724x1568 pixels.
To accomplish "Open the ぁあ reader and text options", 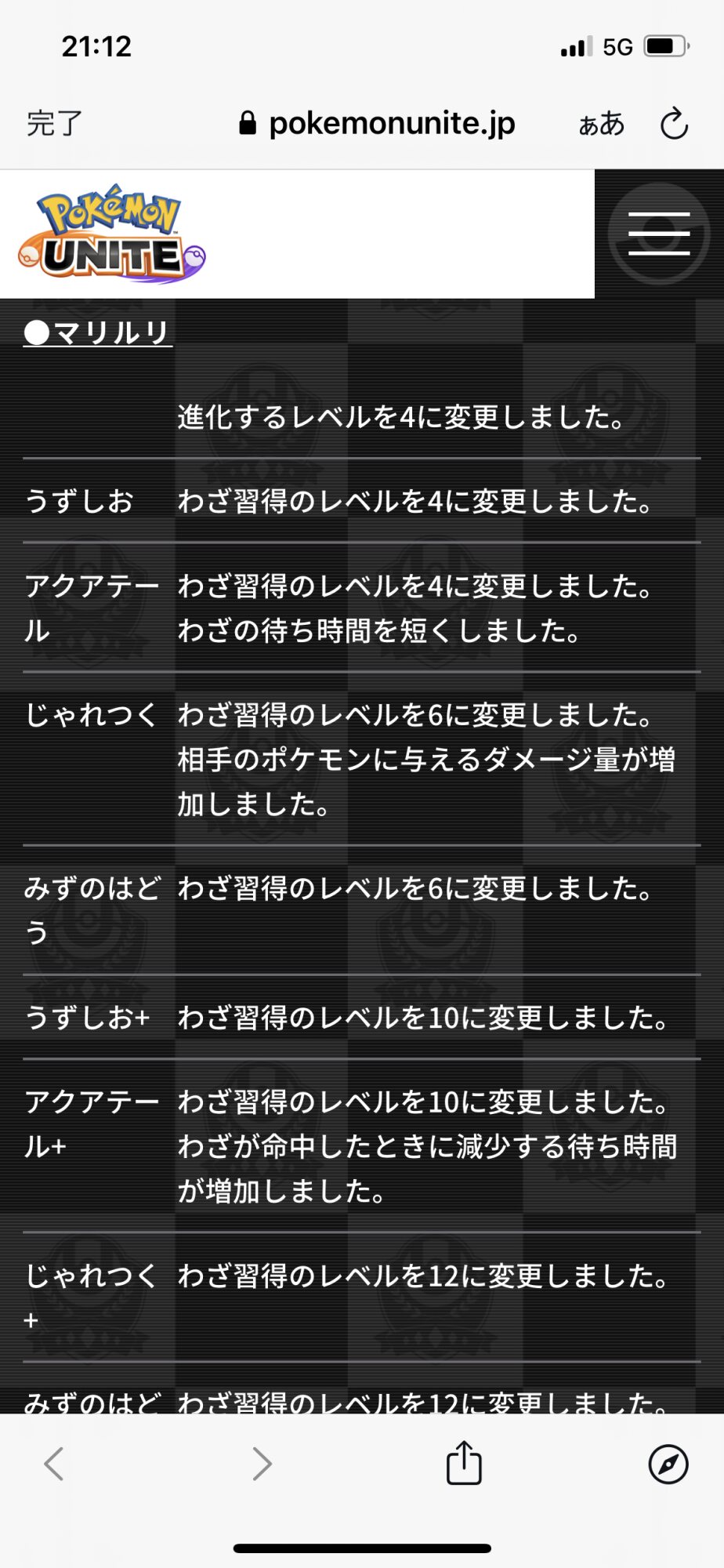I will click(x=601, y=124).
